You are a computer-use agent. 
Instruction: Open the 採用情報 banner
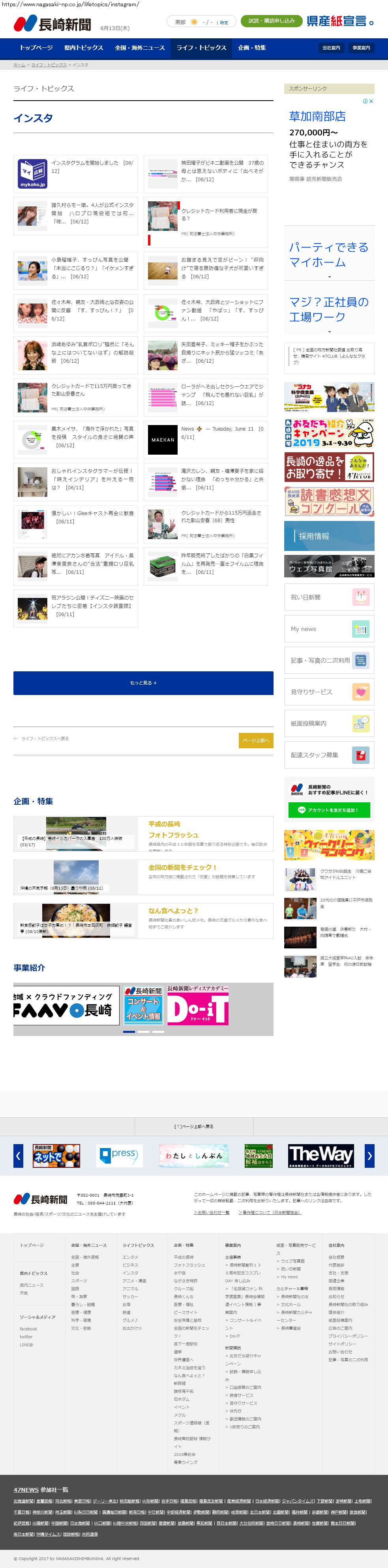(x=329, y=536)
